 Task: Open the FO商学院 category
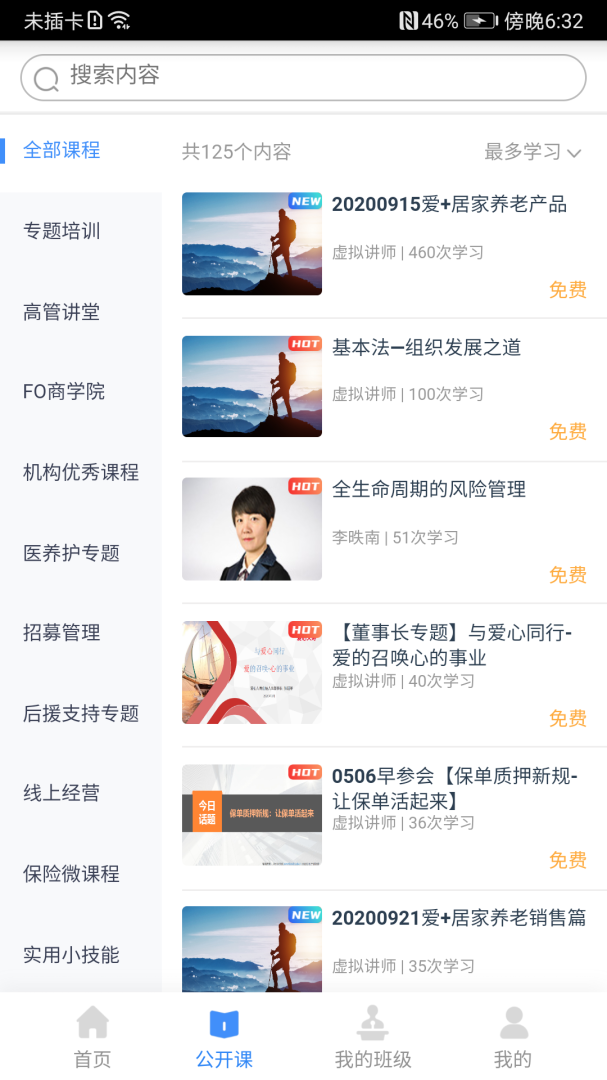click(x=64, y=392)
